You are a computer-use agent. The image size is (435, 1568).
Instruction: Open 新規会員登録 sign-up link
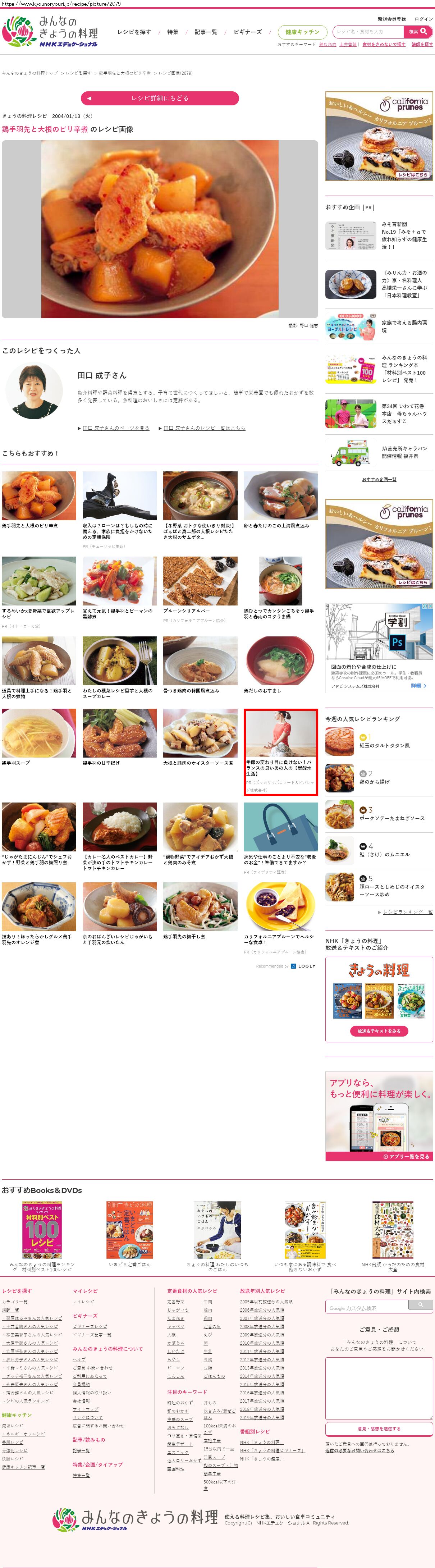point(391,19)
